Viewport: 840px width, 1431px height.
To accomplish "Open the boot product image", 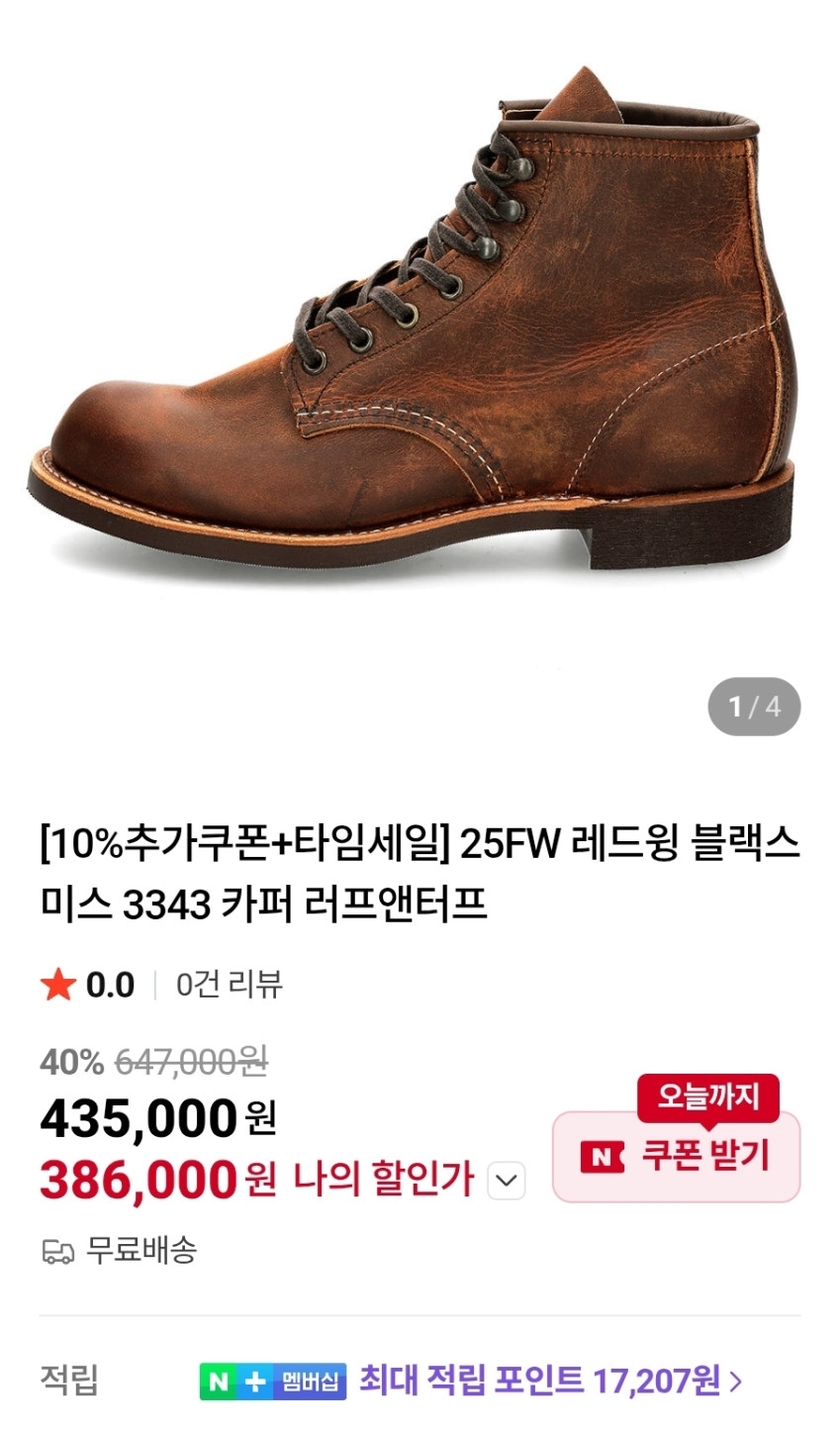I will pos(420,327).
